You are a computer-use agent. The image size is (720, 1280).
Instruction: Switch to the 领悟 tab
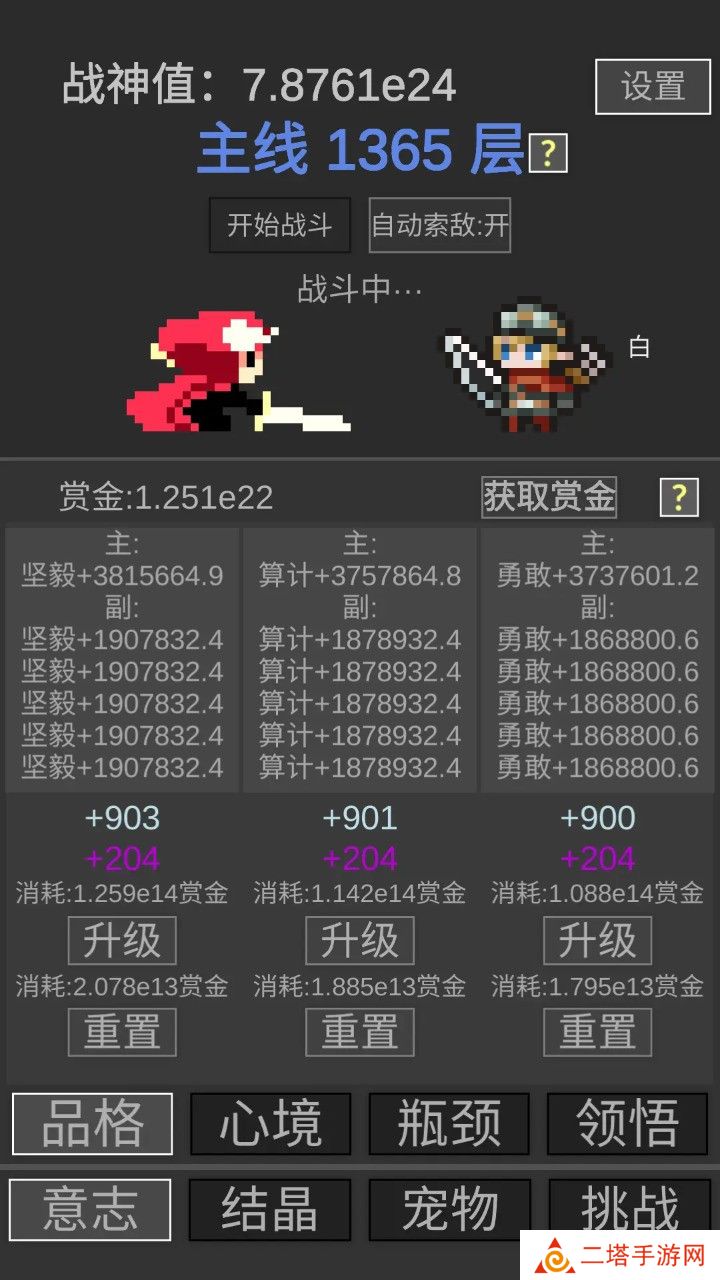tap(628, 1124)
